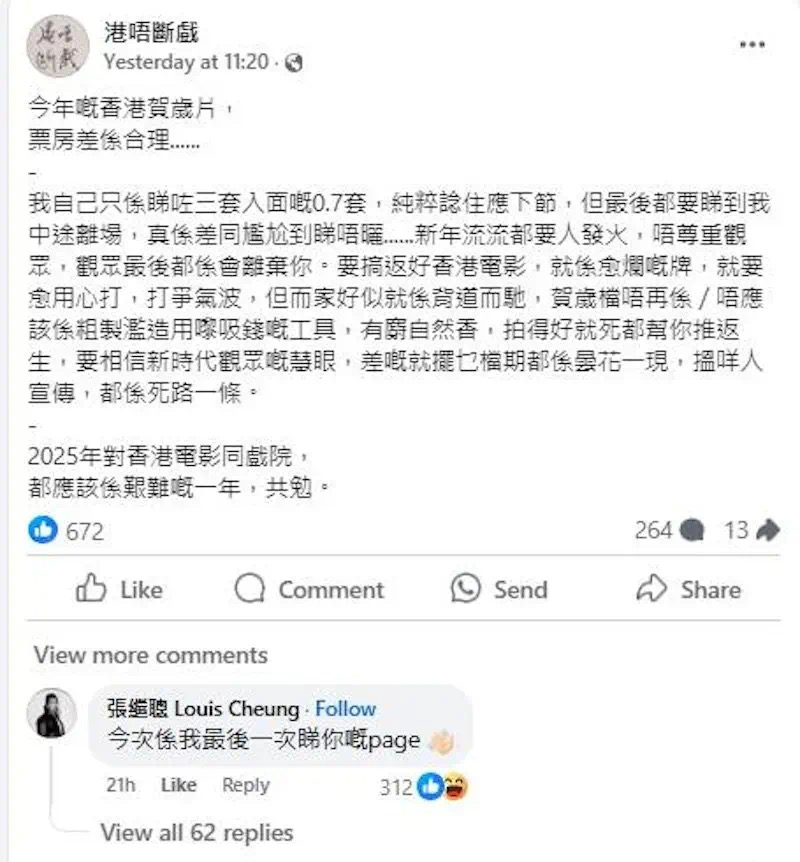The height and width of the screenshot is (862, 800).
Task: Open the post's three-dot overflow menu
Action: 751,45
